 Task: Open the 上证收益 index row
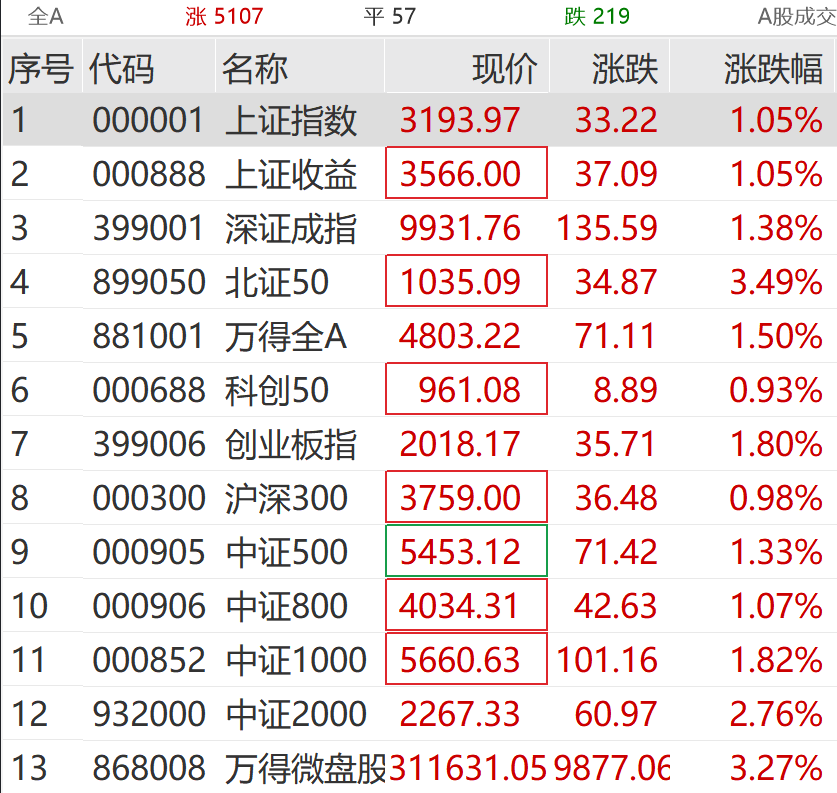291,175
